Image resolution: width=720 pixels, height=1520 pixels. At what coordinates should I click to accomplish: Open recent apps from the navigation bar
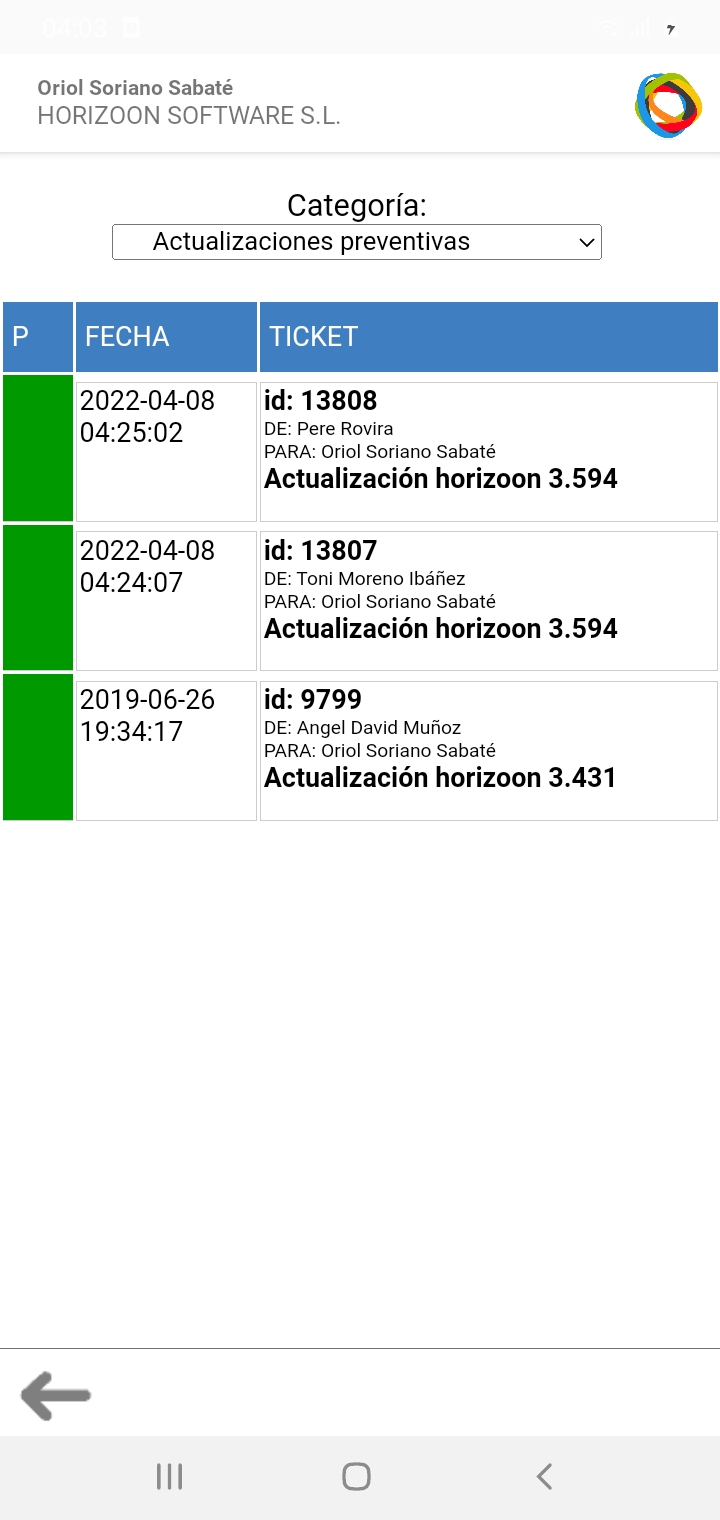(169, 1476)
